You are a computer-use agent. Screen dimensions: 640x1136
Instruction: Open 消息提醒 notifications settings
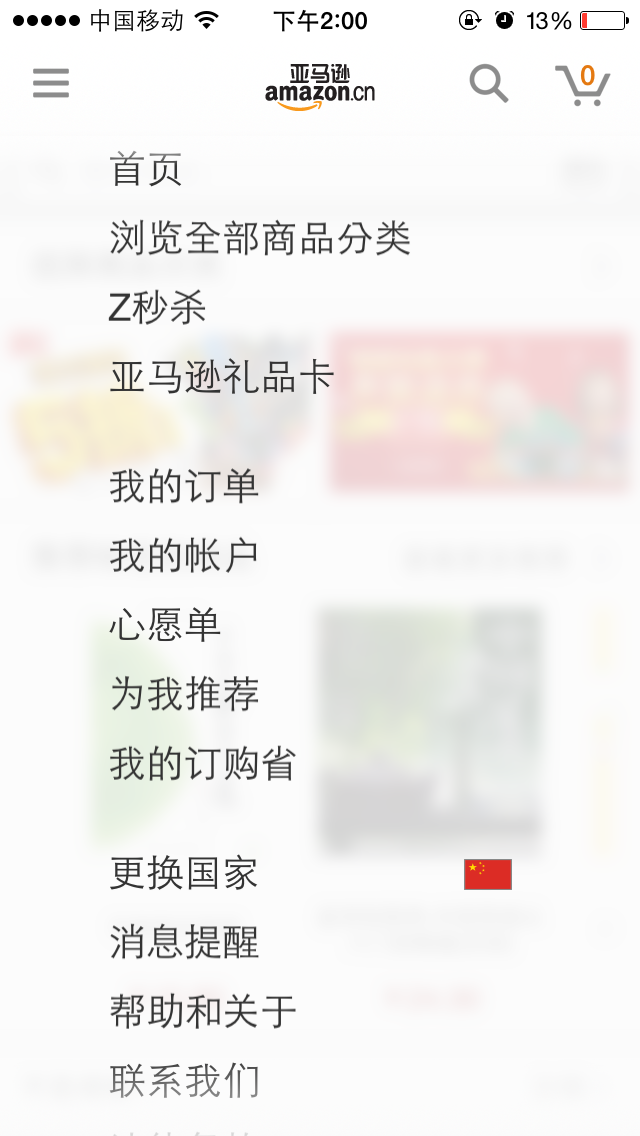(x=184, y=942)
